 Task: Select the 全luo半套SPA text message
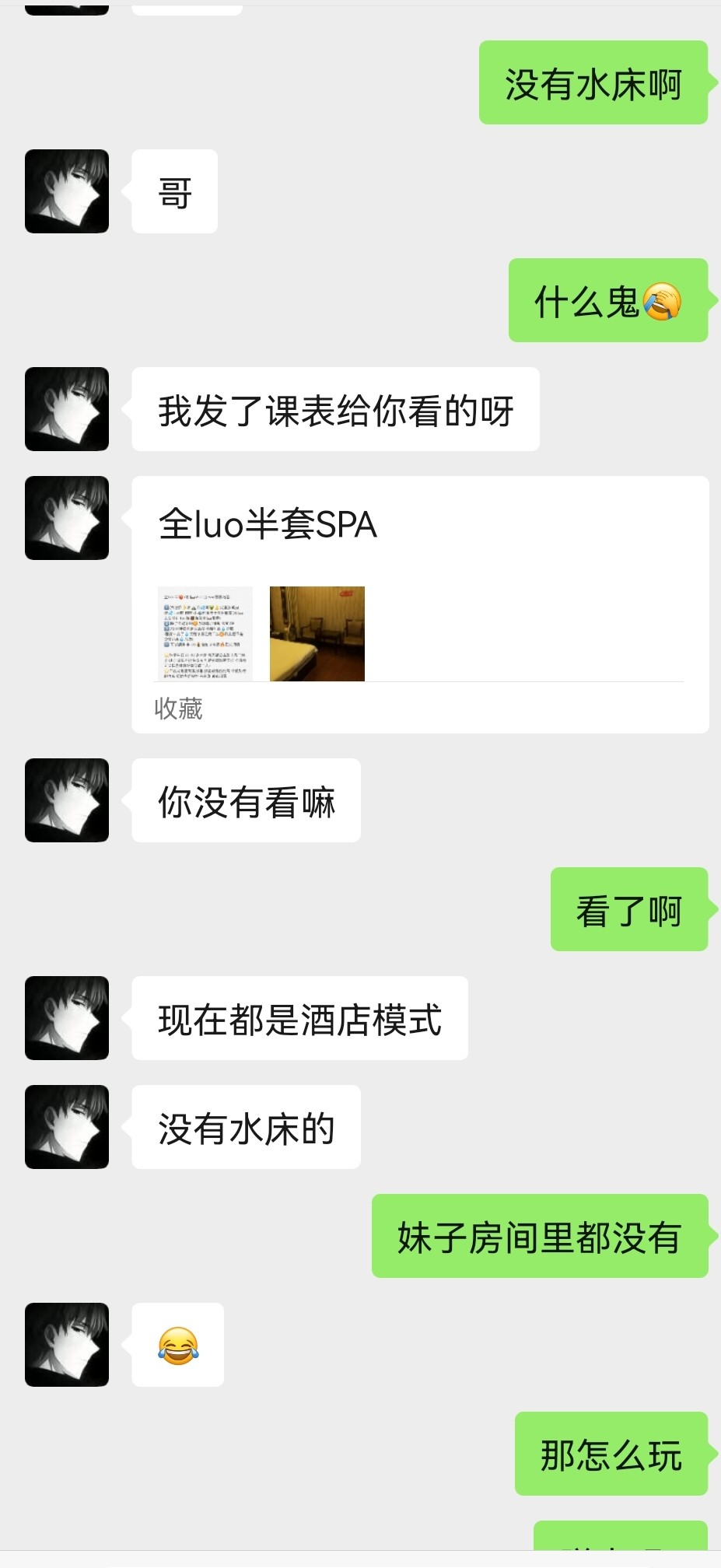268,520
